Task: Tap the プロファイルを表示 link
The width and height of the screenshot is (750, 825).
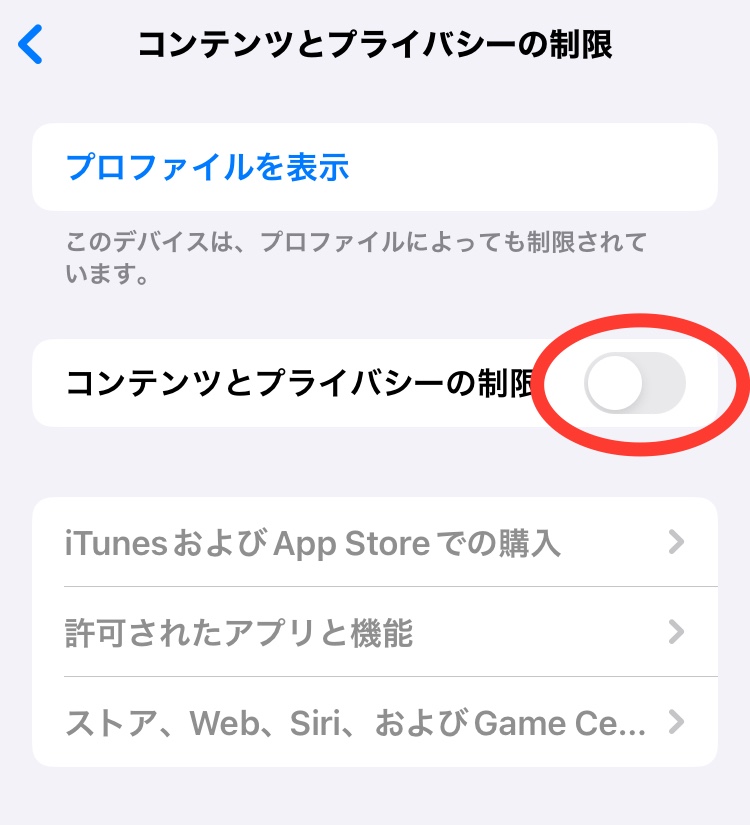Action: point(208,167)
